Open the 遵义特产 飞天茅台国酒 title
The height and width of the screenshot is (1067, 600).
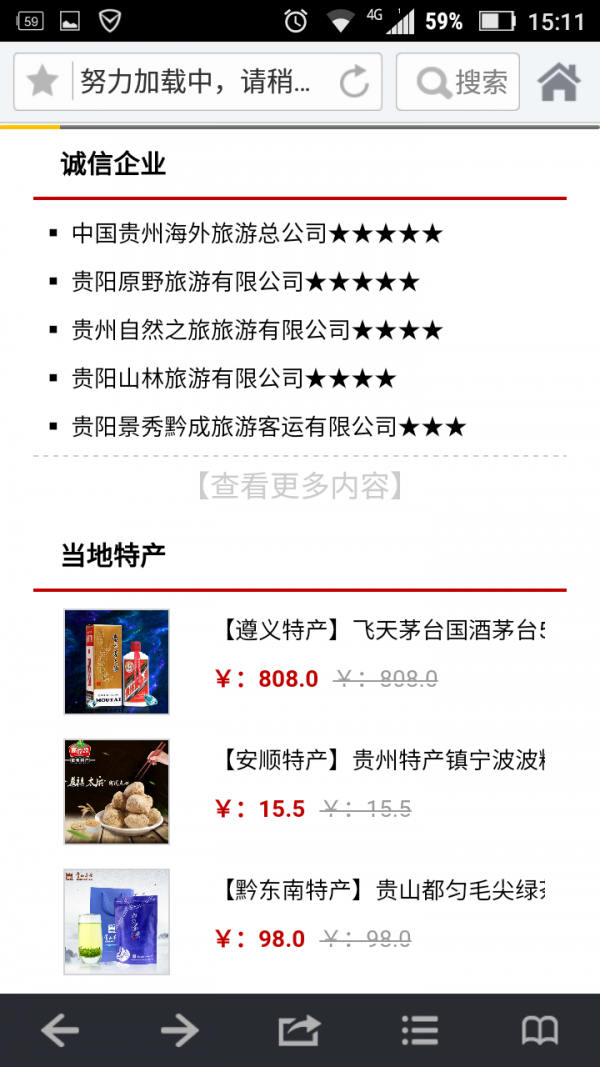point(380,631)
